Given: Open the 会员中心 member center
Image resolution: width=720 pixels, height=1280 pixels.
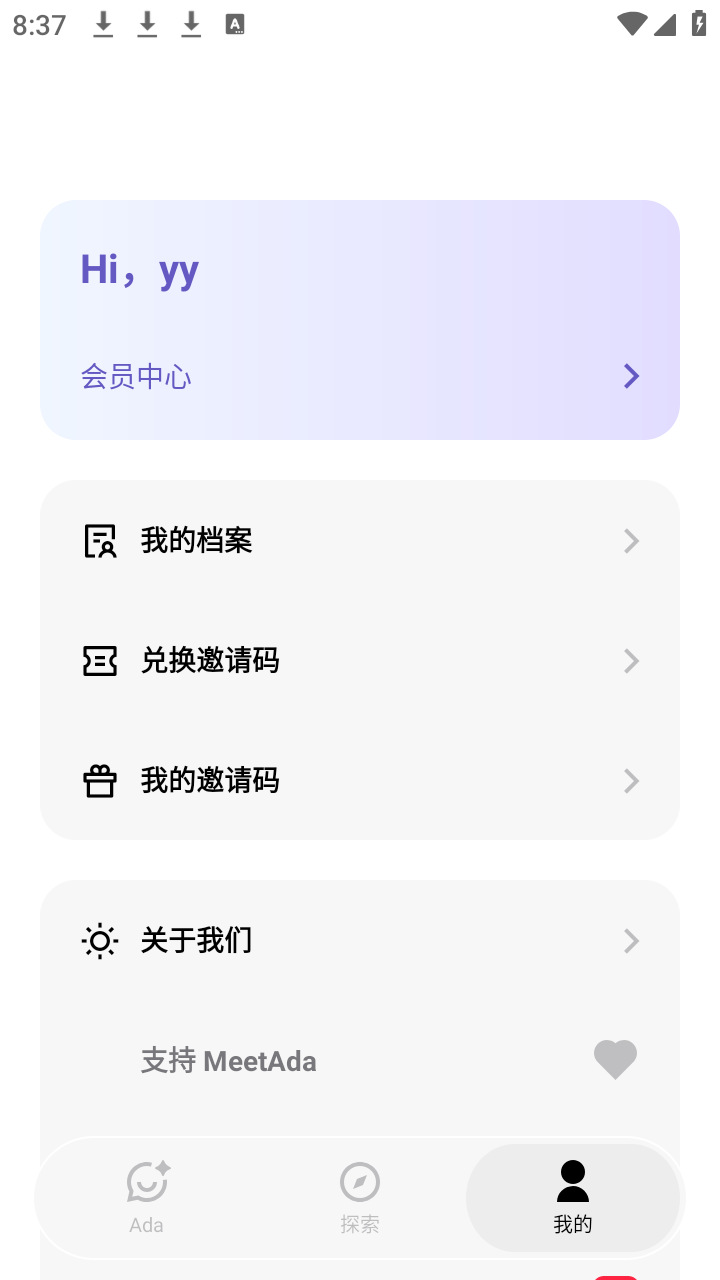Looking at the screenshot, I should (x=136, y=378).
